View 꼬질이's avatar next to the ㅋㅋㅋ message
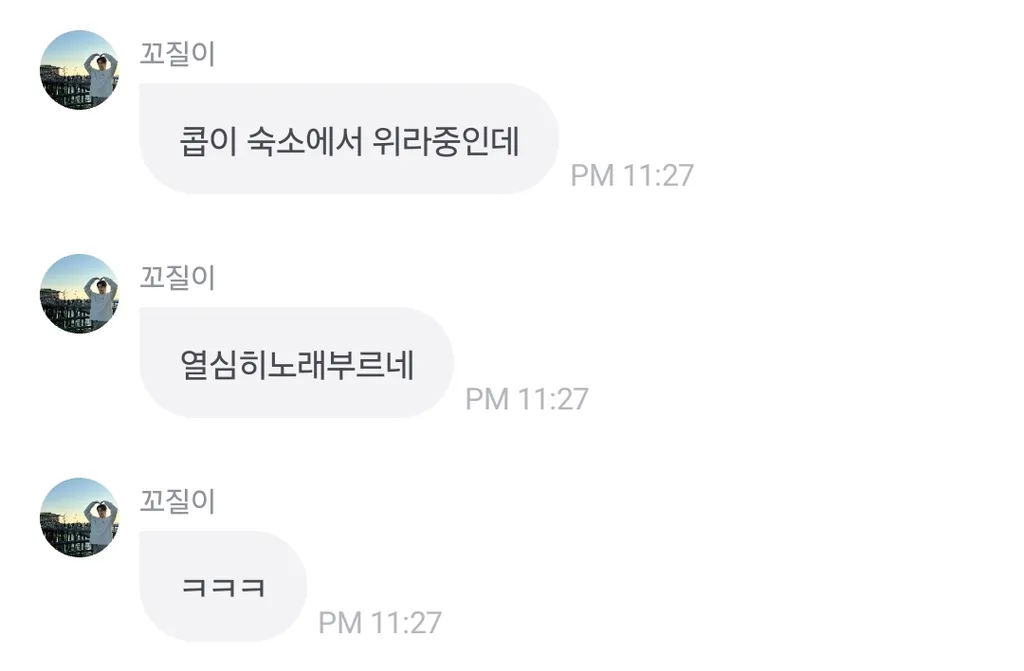The height and width of the screenshot is (671, 1024). (79, 518)
